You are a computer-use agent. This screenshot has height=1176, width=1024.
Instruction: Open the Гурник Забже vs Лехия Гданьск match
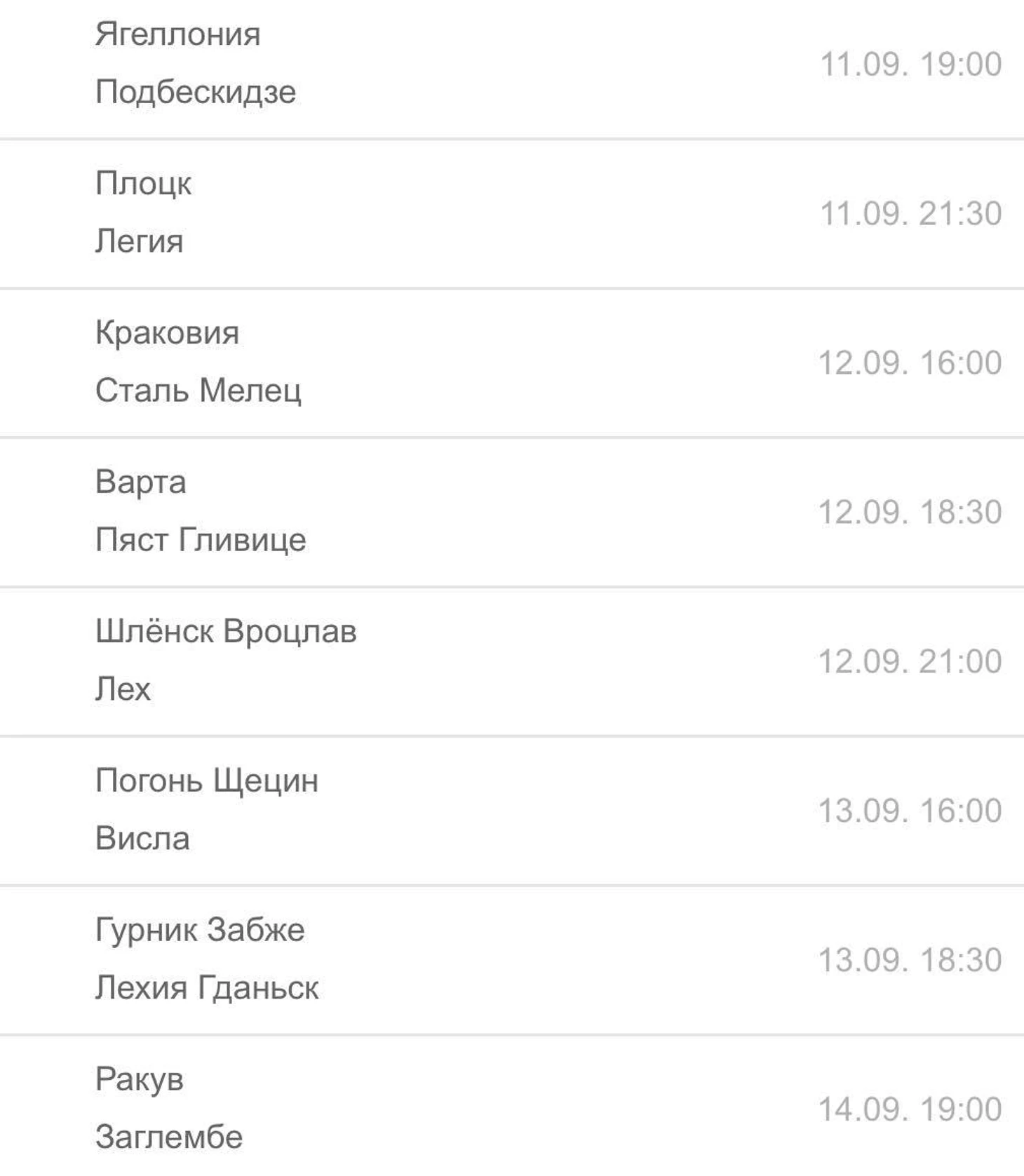coord(512,959)
